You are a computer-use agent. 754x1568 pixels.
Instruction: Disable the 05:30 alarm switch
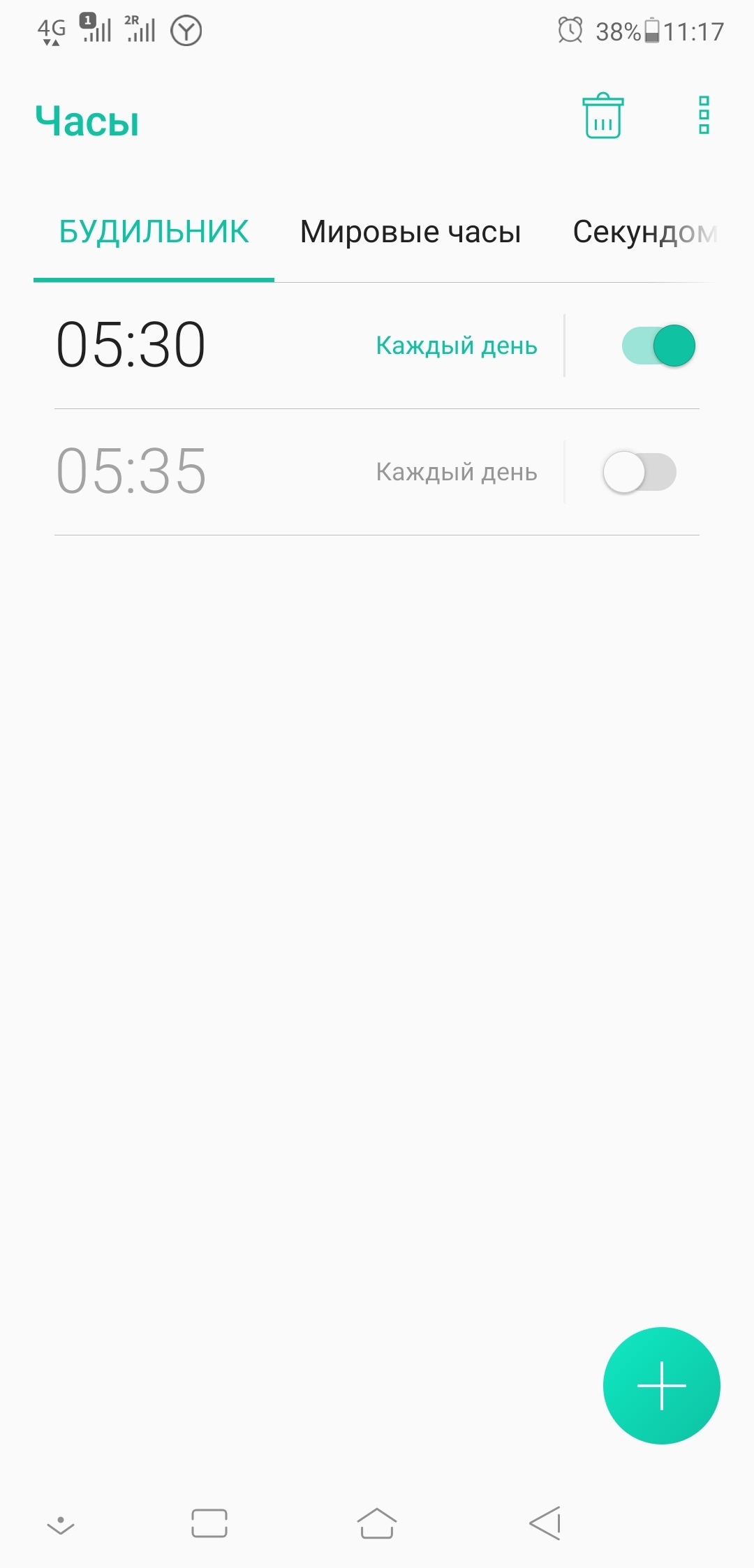tap(658, 346)
